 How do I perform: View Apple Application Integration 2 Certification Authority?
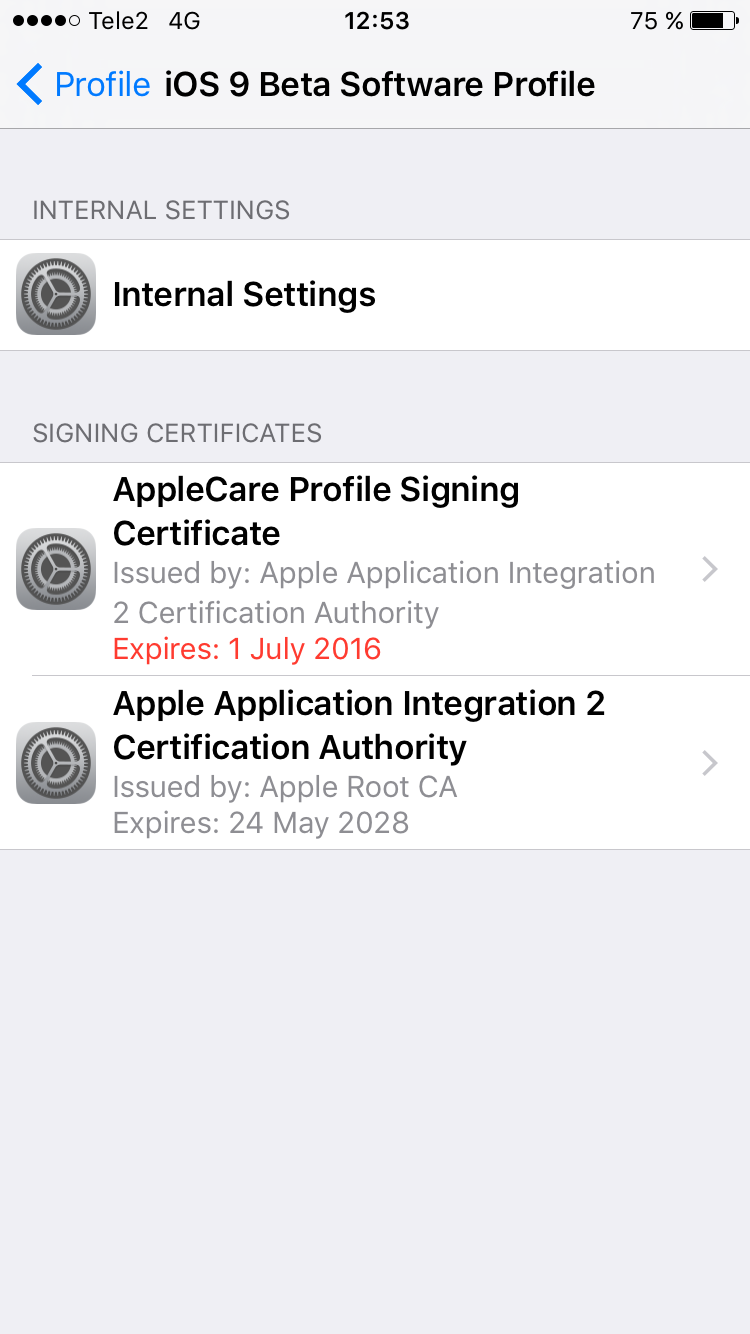(x=375, y=763)
